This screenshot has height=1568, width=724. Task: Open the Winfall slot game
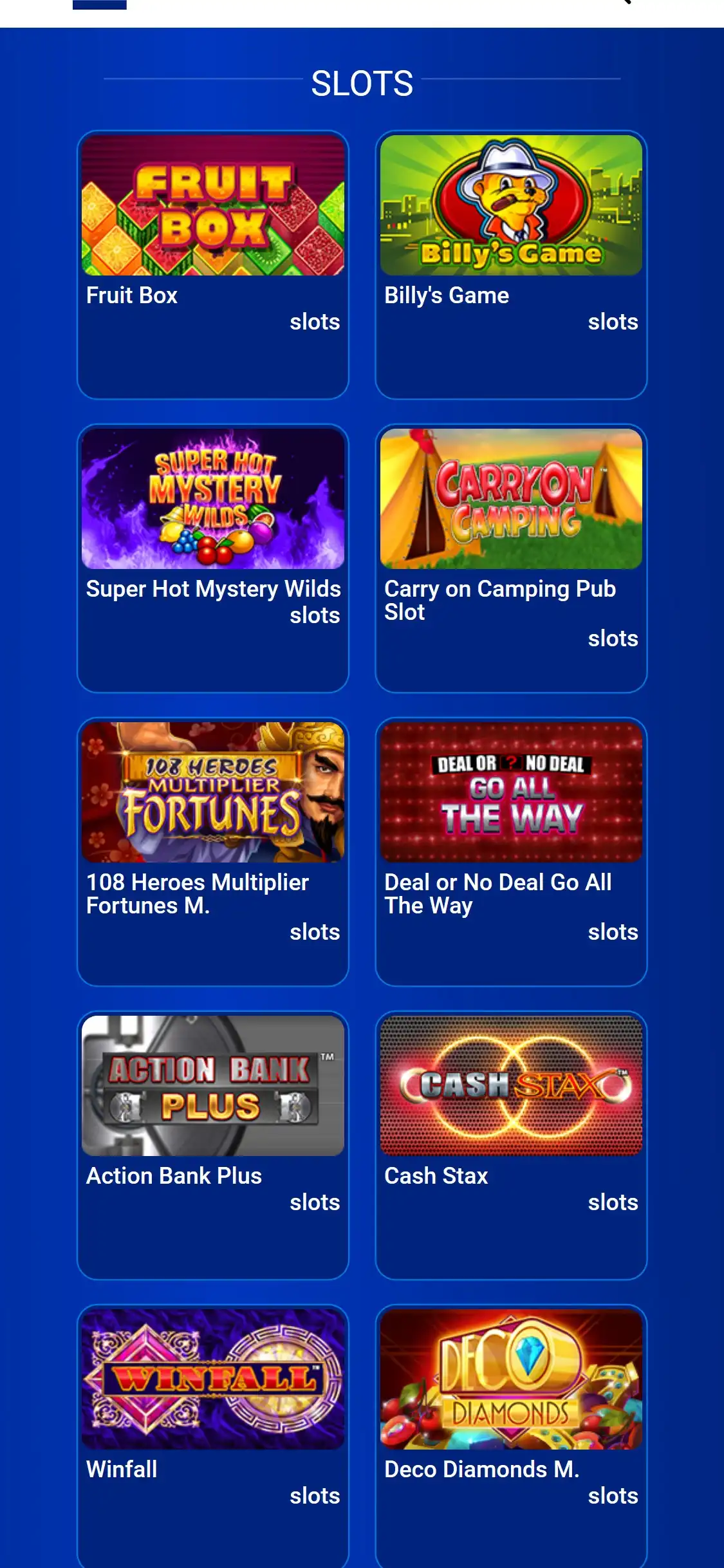pyautogui.click(x=213, y=1380)
